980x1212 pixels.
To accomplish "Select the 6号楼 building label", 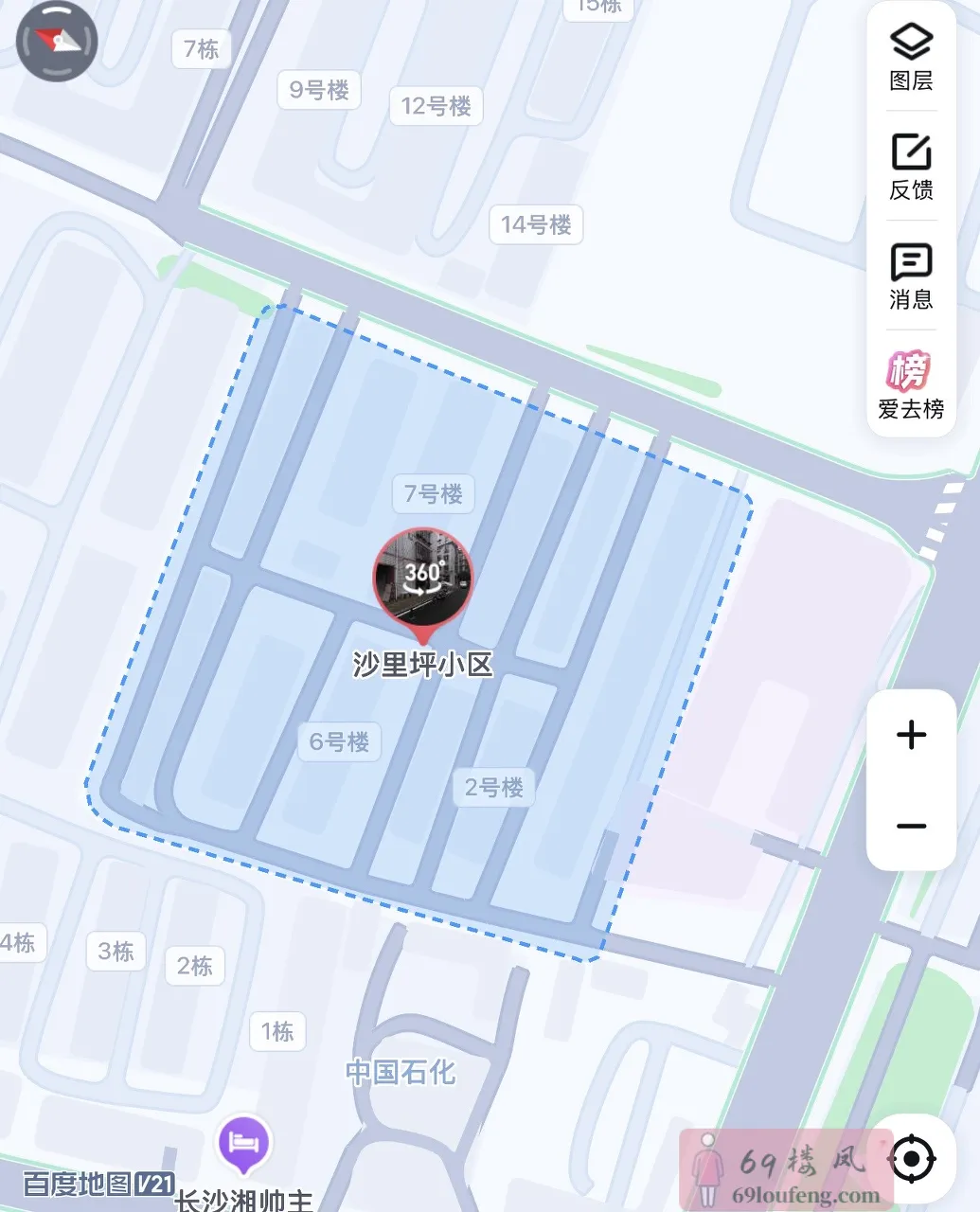I will tap(337, 742).
